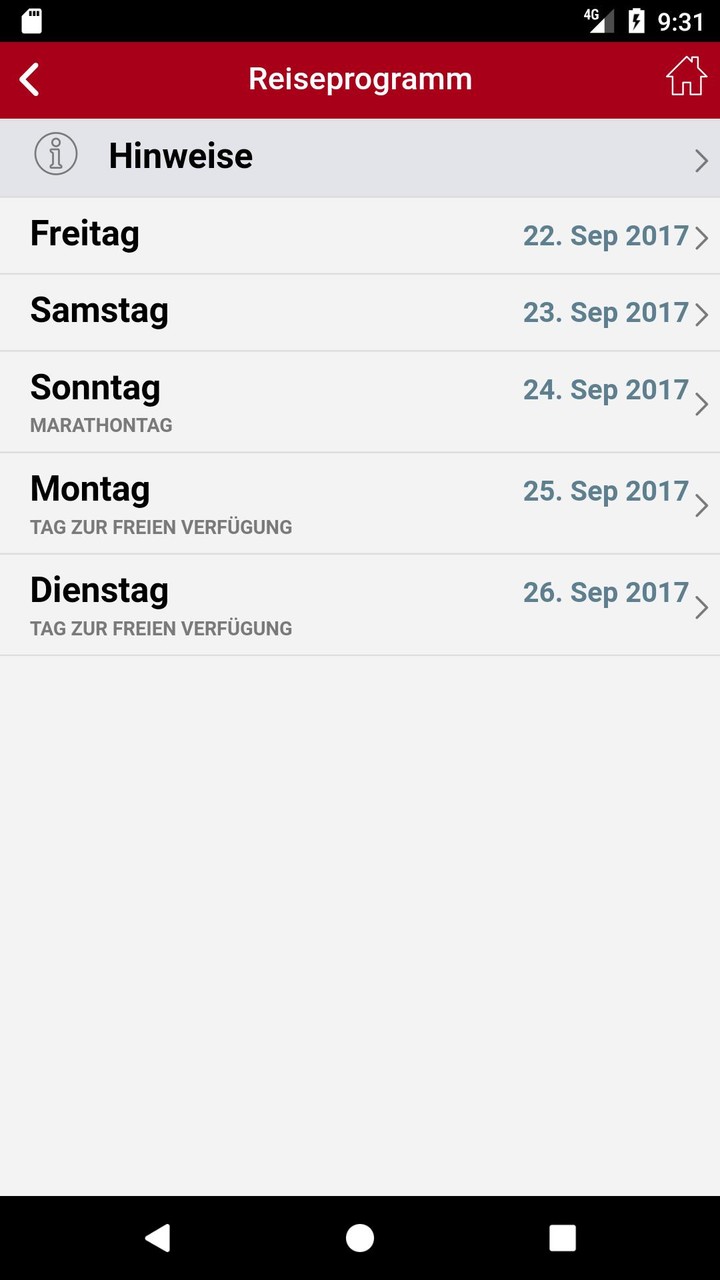
Task: Tap the home icon in the top bar
Action: click(688, 76)
